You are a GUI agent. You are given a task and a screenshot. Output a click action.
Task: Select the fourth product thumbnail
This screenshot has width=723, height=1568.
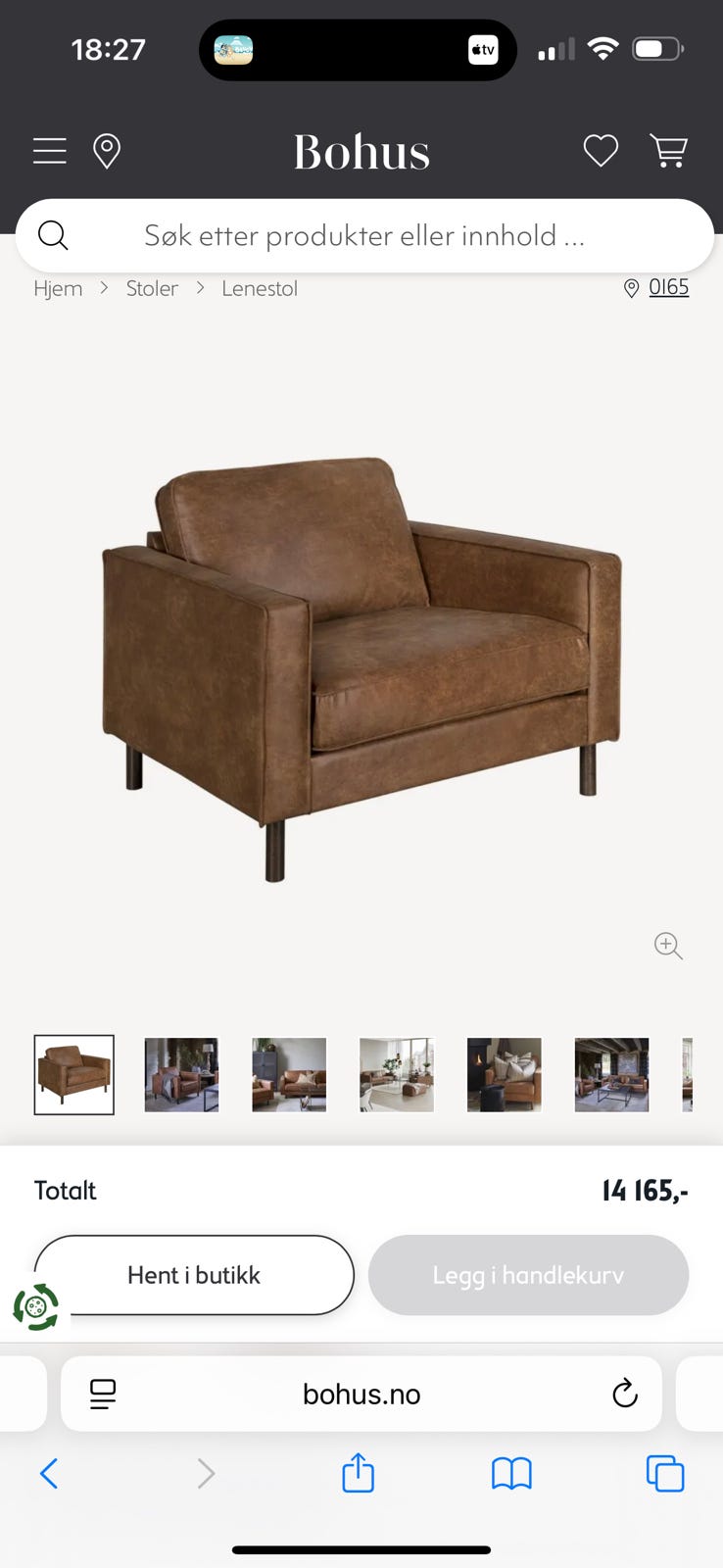tap(397, 1075)
